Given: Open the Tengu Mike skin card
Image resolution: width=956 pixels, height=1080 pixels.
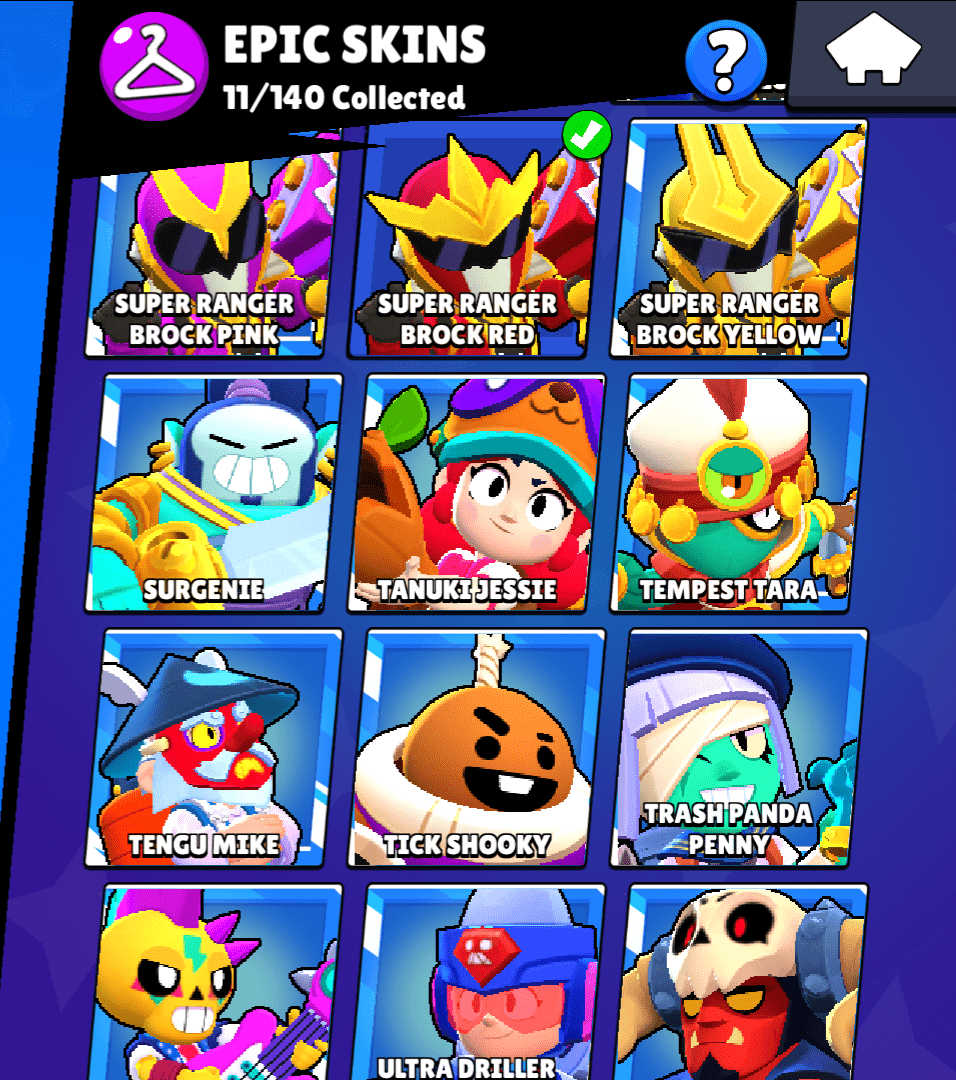Looking at the screenshot, I should pyautogui.click(x=215, y=747).
